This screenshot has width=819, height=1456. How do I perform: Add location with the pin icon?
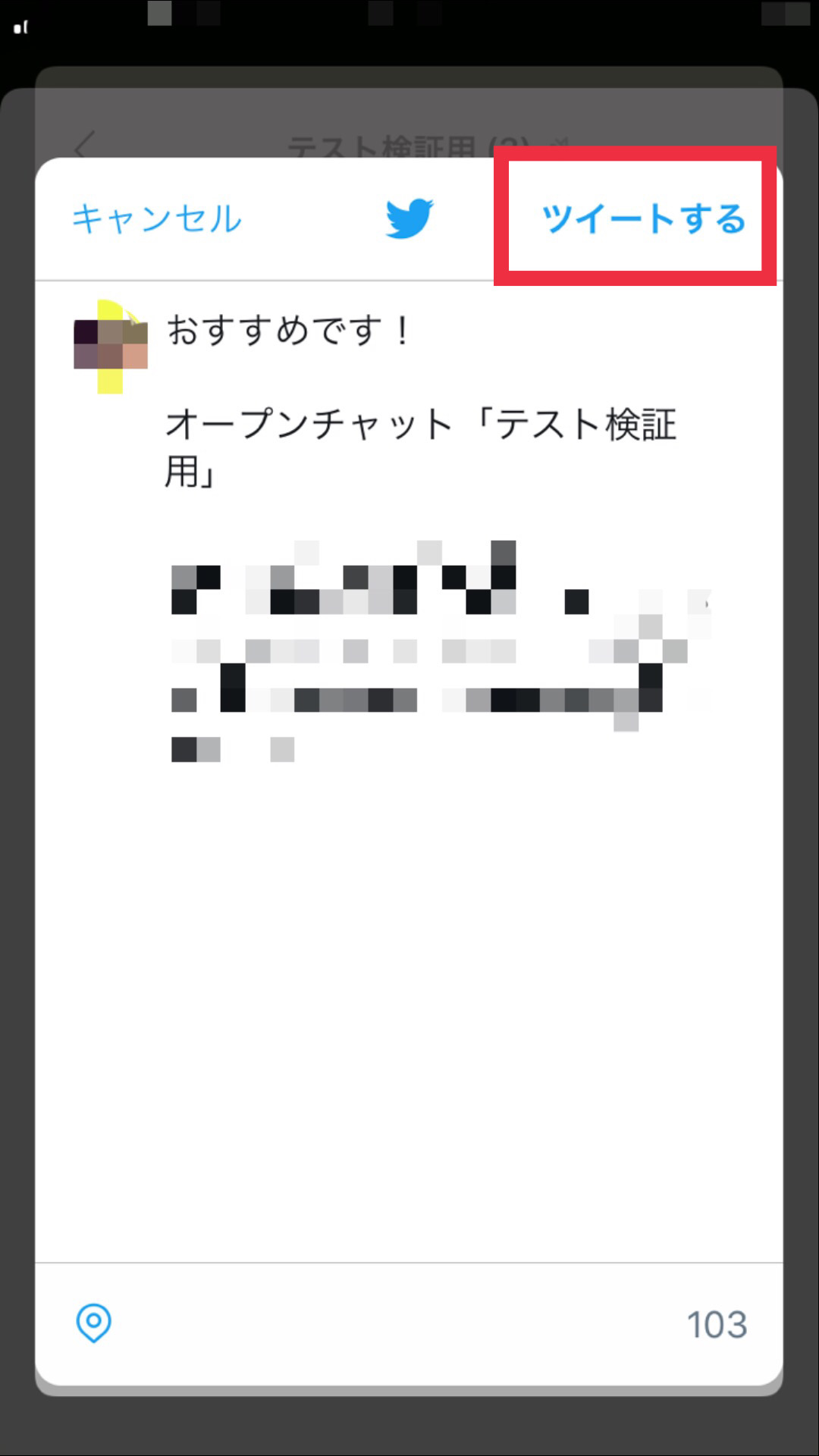(93, 1323)
